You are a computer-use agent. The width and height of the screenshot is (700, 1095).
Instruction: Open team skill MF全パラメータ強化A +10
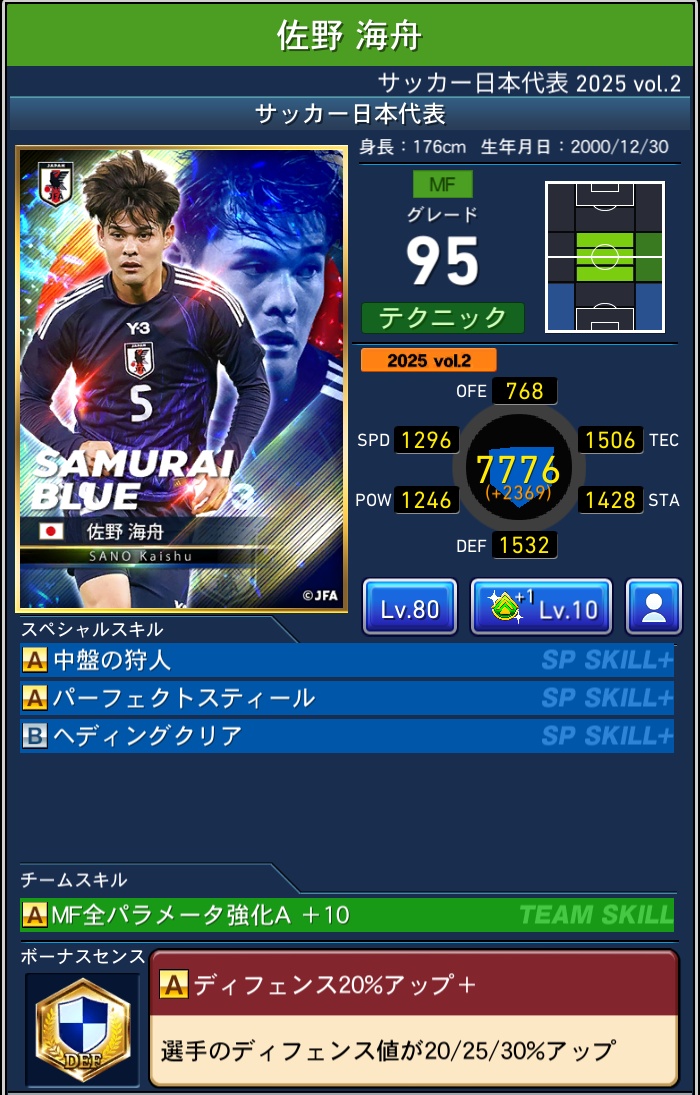tap(346, 914)
